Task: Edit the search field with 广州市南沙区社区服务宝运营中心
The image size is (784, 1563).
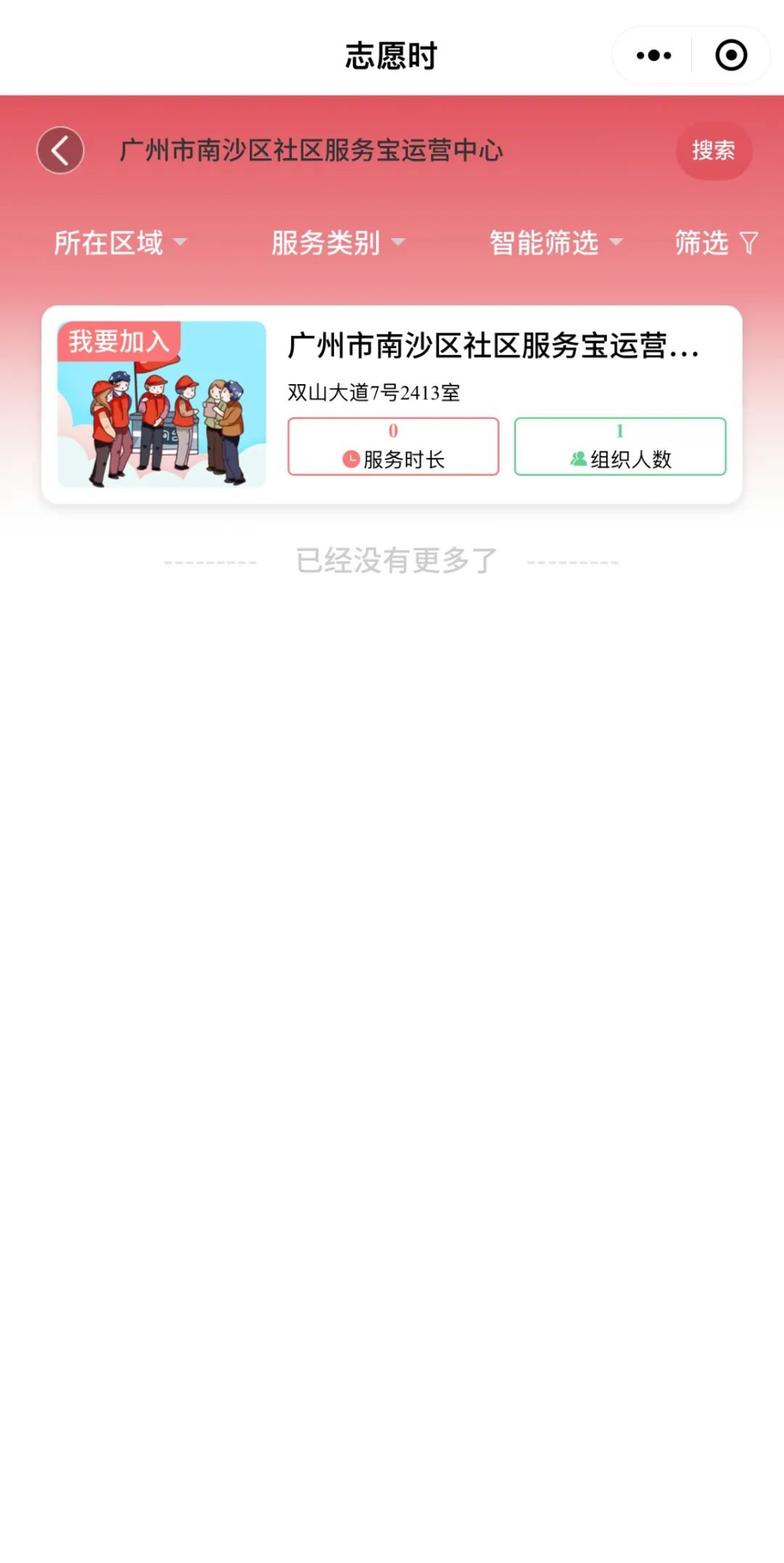Action: tap(312, 150)
